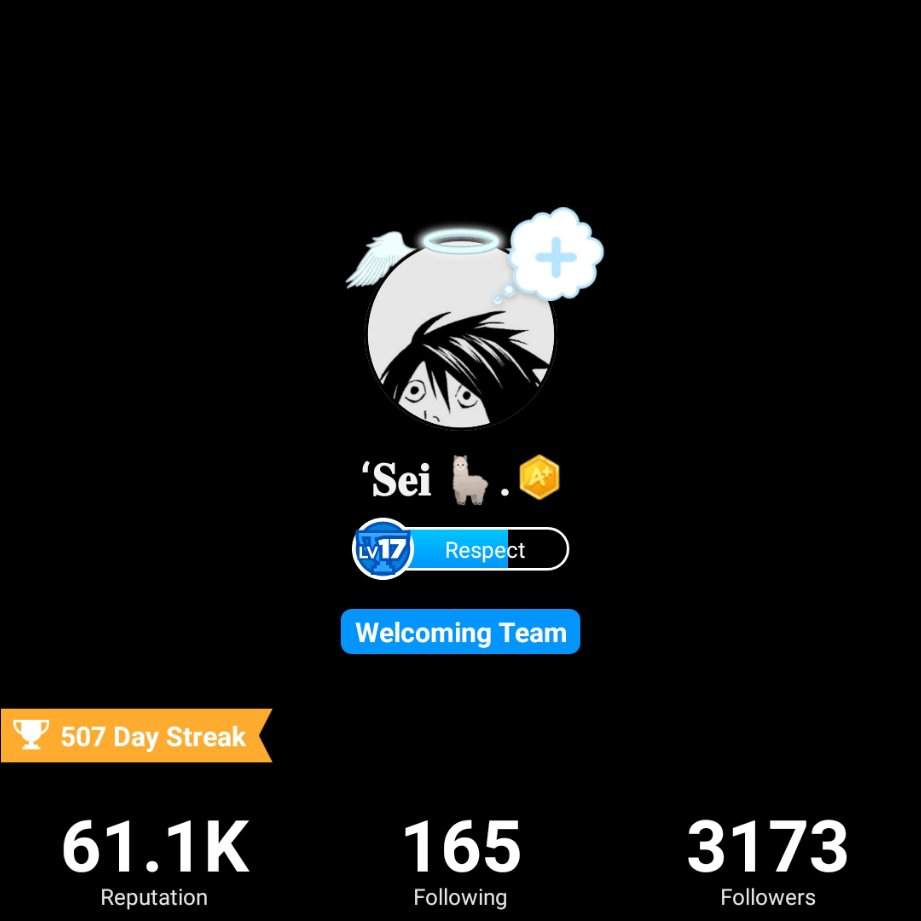Screen dimensions: 921x921
Task: View the level 17 Respect bar
Action: (x=462, y=549)
